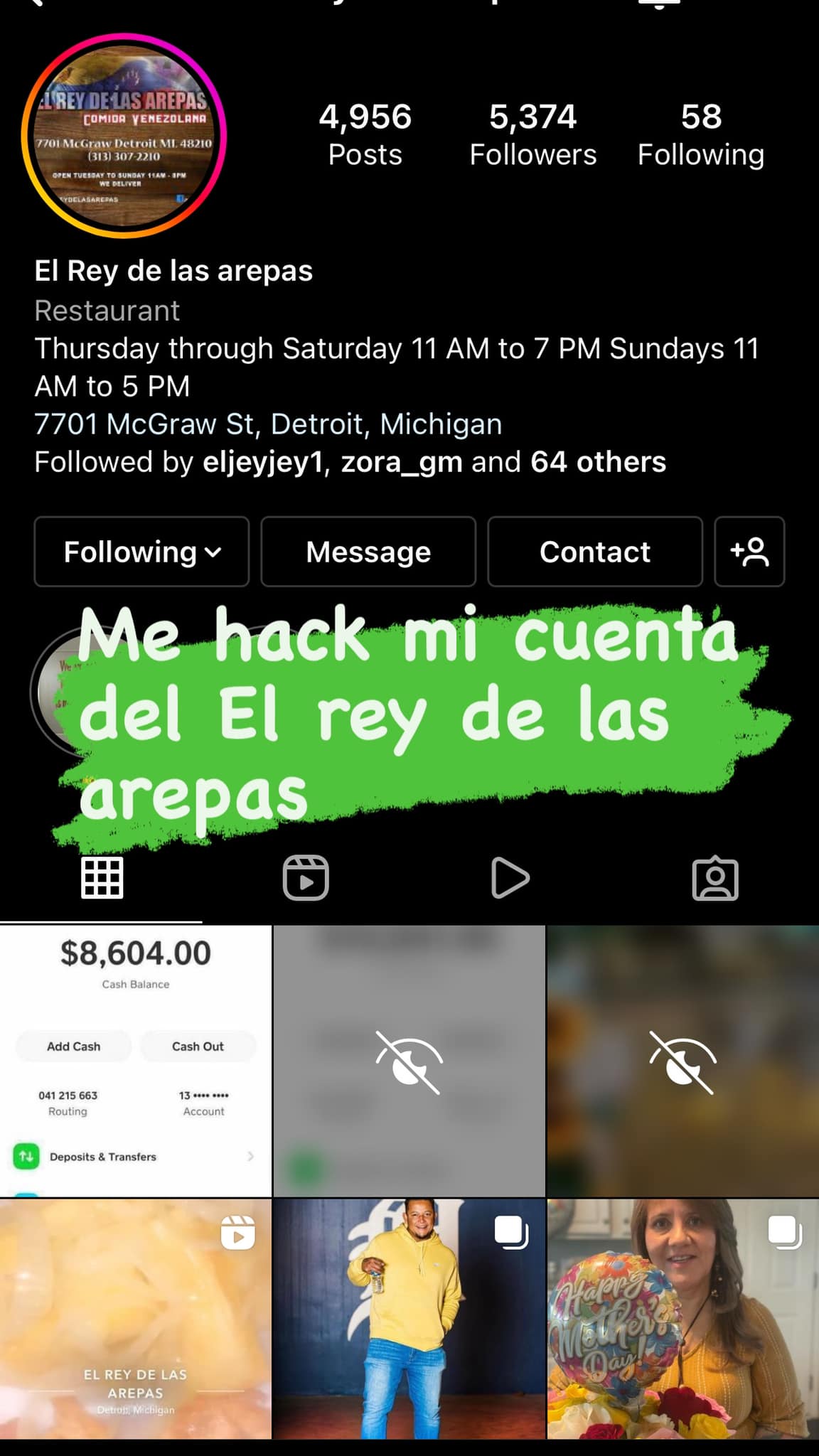The image size is (819, 1456).
Task: Open the El Rey de las Arepas story ring
Action: [x=124, y=135]
